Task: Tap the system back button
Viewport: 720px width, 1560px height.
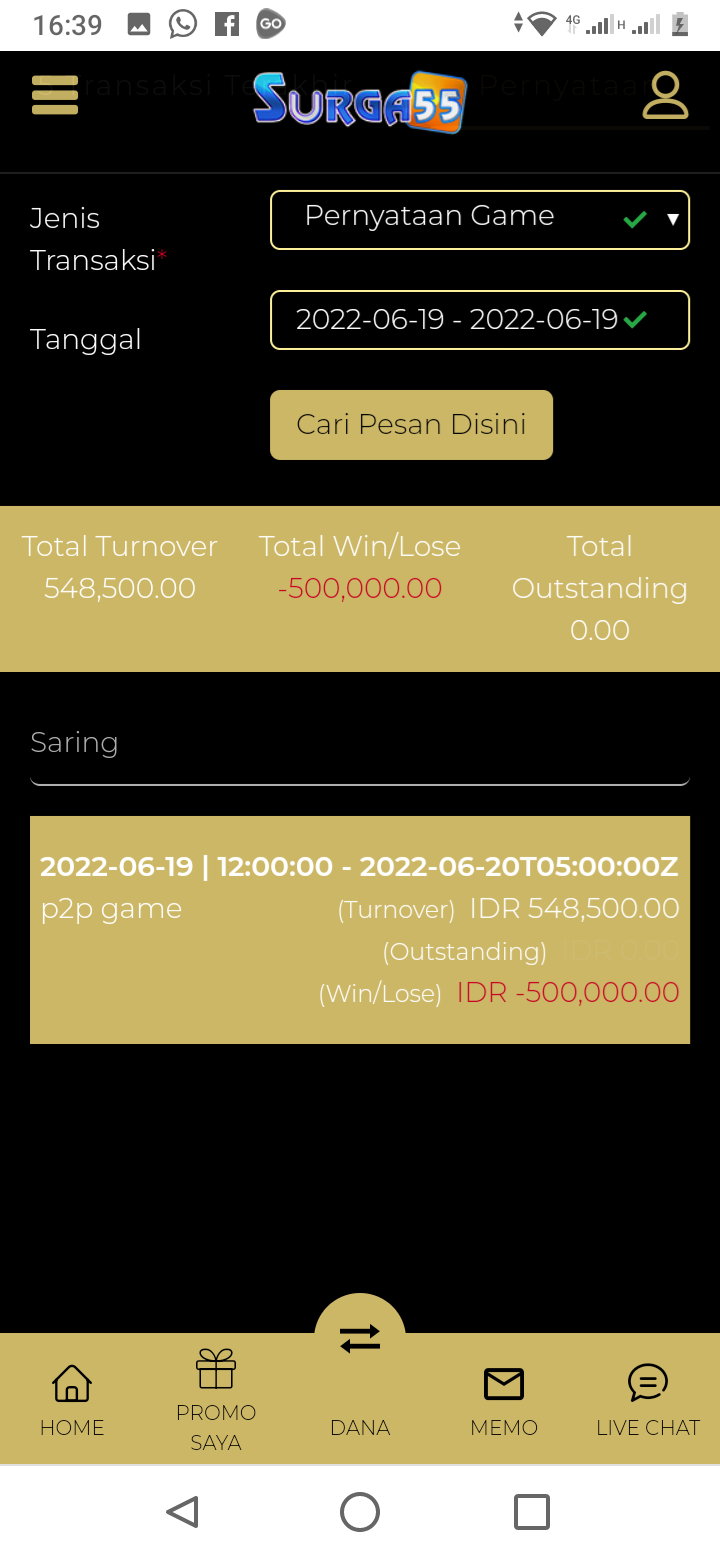Action: 183,1512
